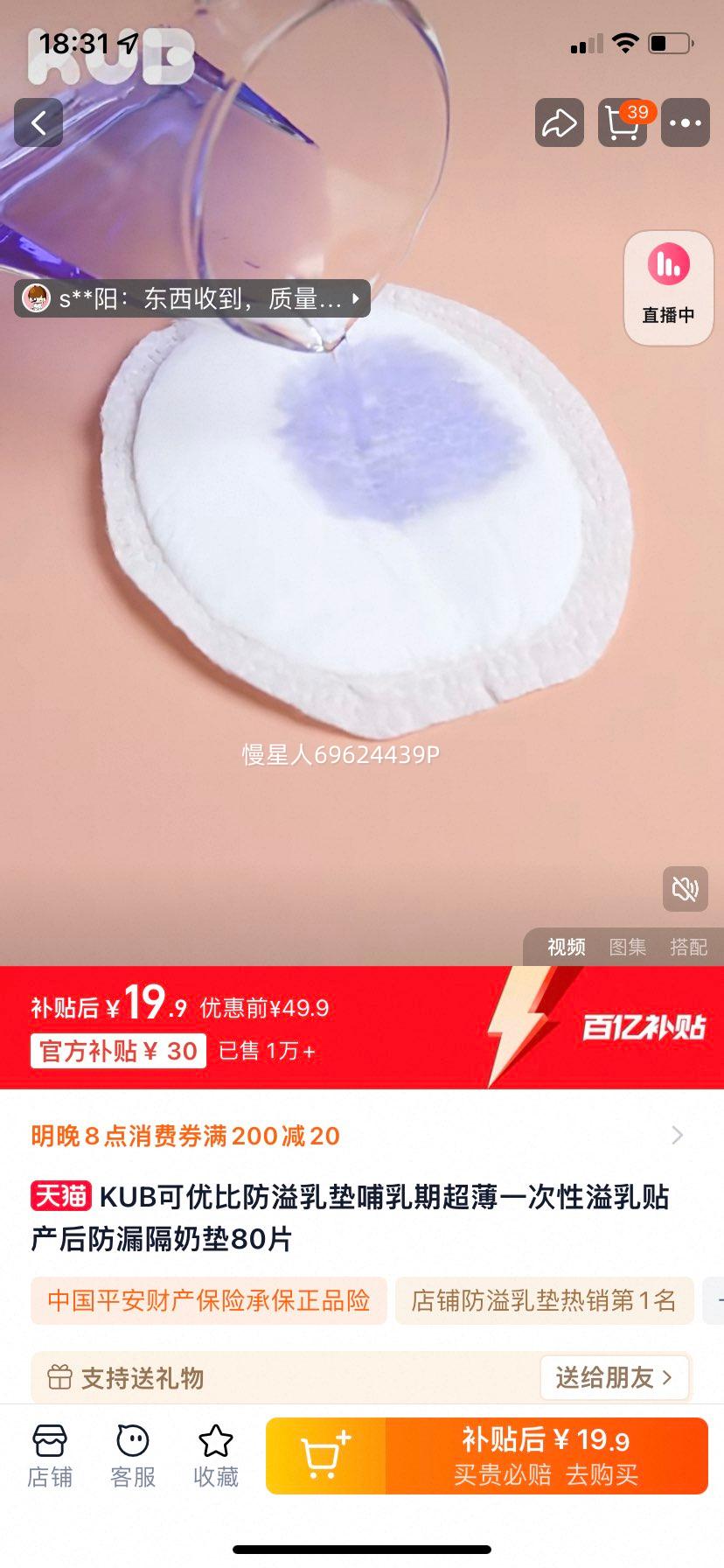Unmute the product video

click(686, 888)
